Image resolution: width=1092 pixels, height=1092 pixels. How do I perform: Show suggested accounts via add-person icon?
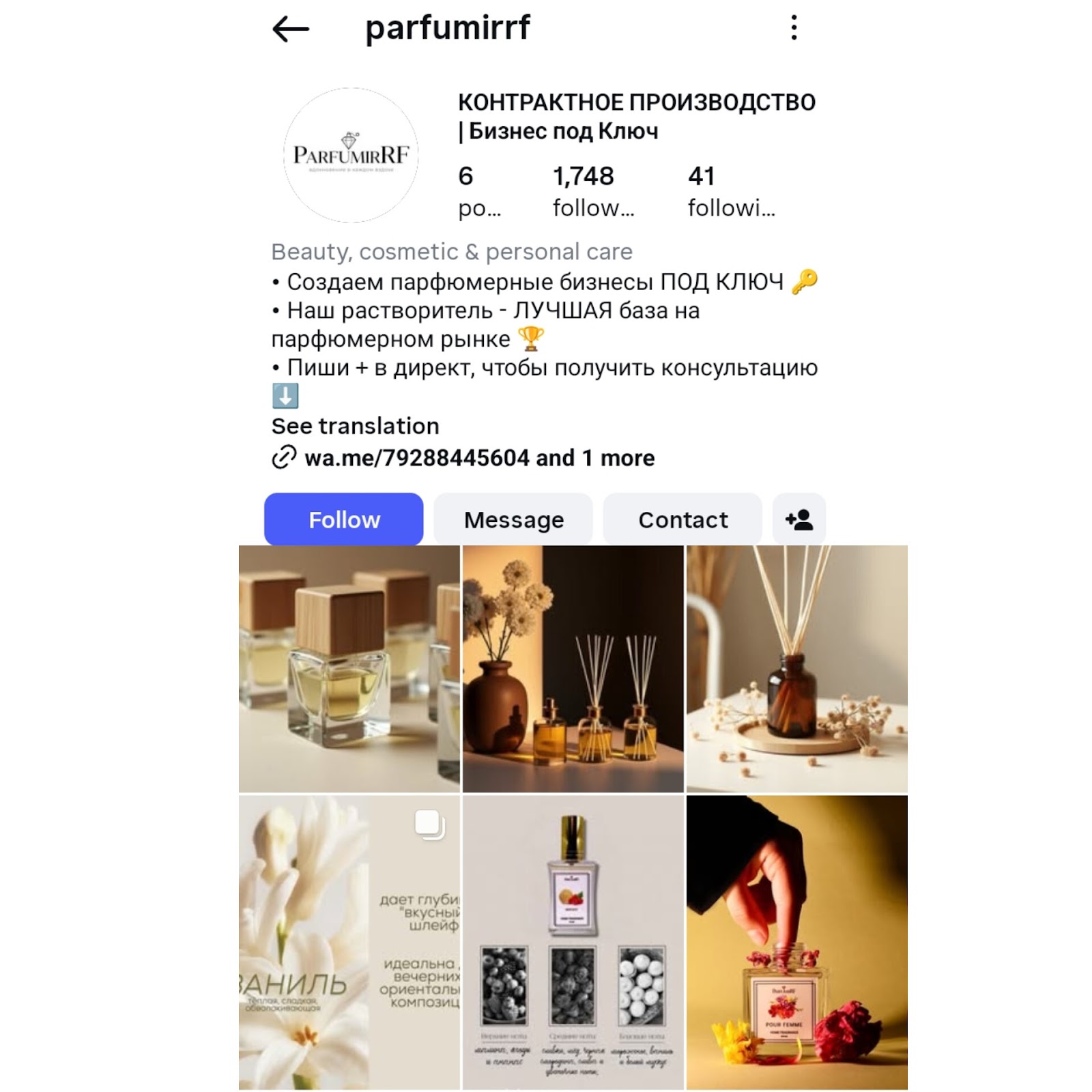pos(799,519)
